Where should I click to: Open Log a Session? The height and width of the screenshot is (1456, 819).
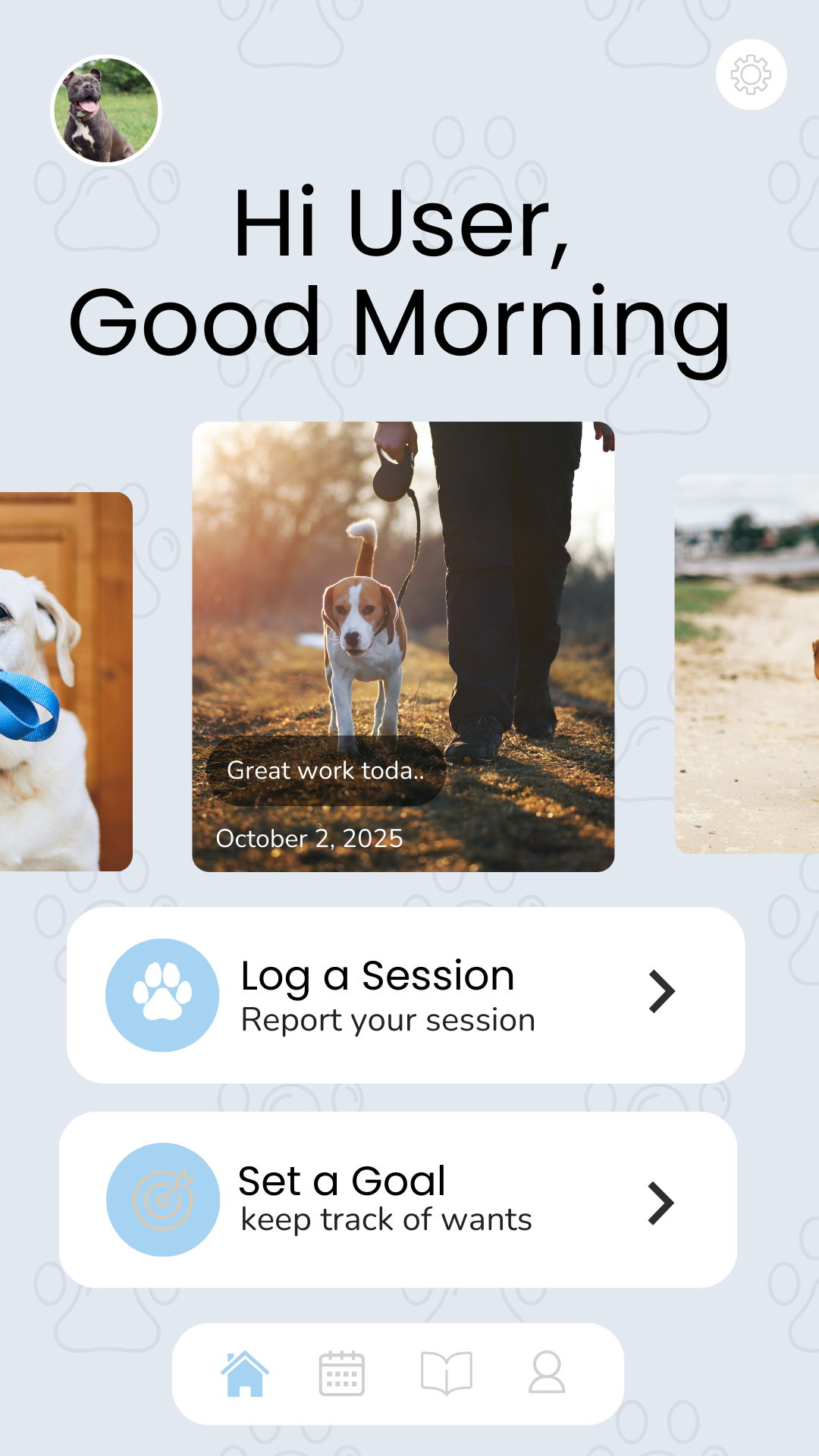point(406,995)
